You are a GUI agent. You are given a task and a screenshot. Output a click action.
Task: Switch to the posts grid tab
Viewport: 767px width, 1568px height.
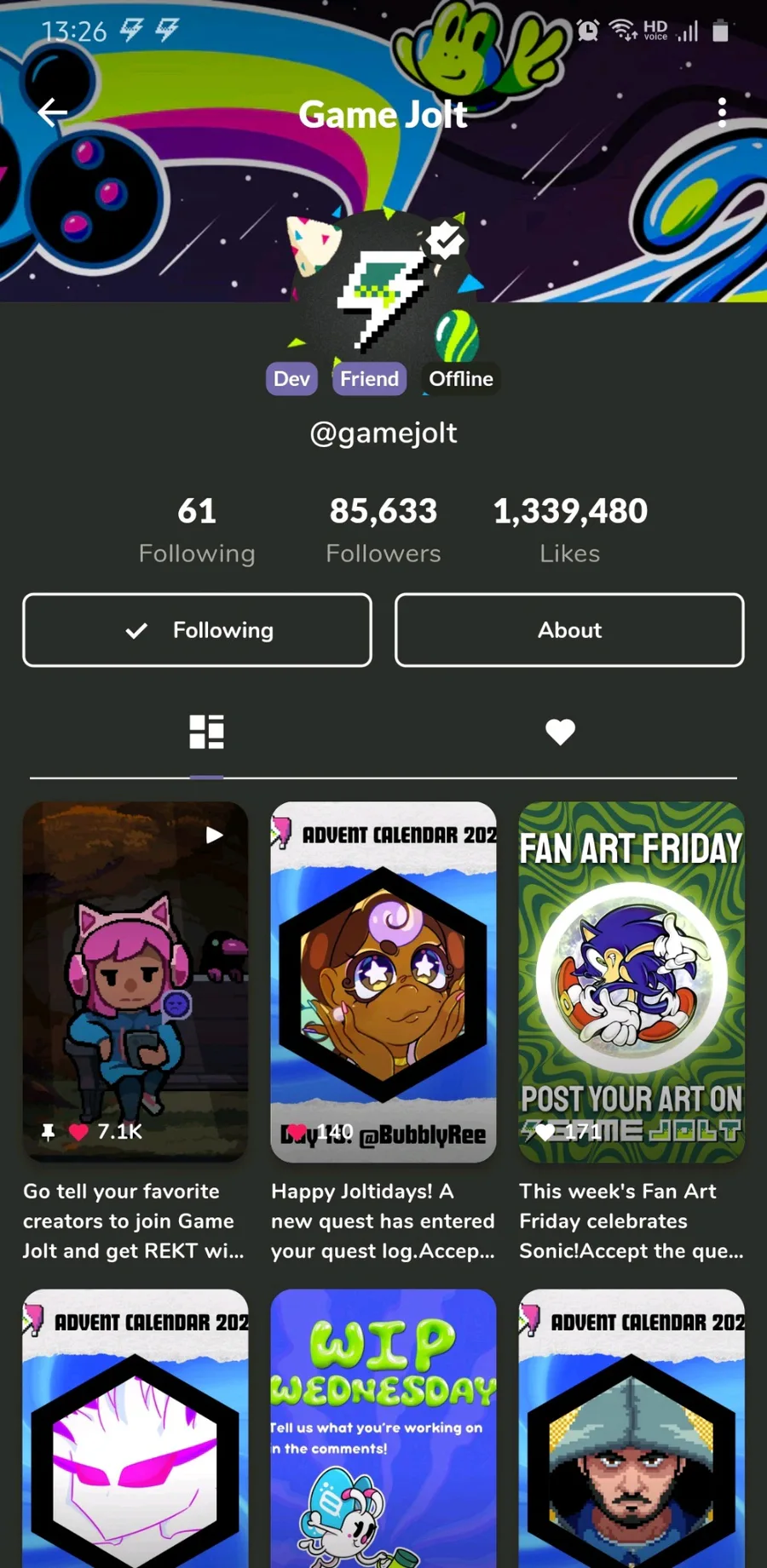coord(206,732)
